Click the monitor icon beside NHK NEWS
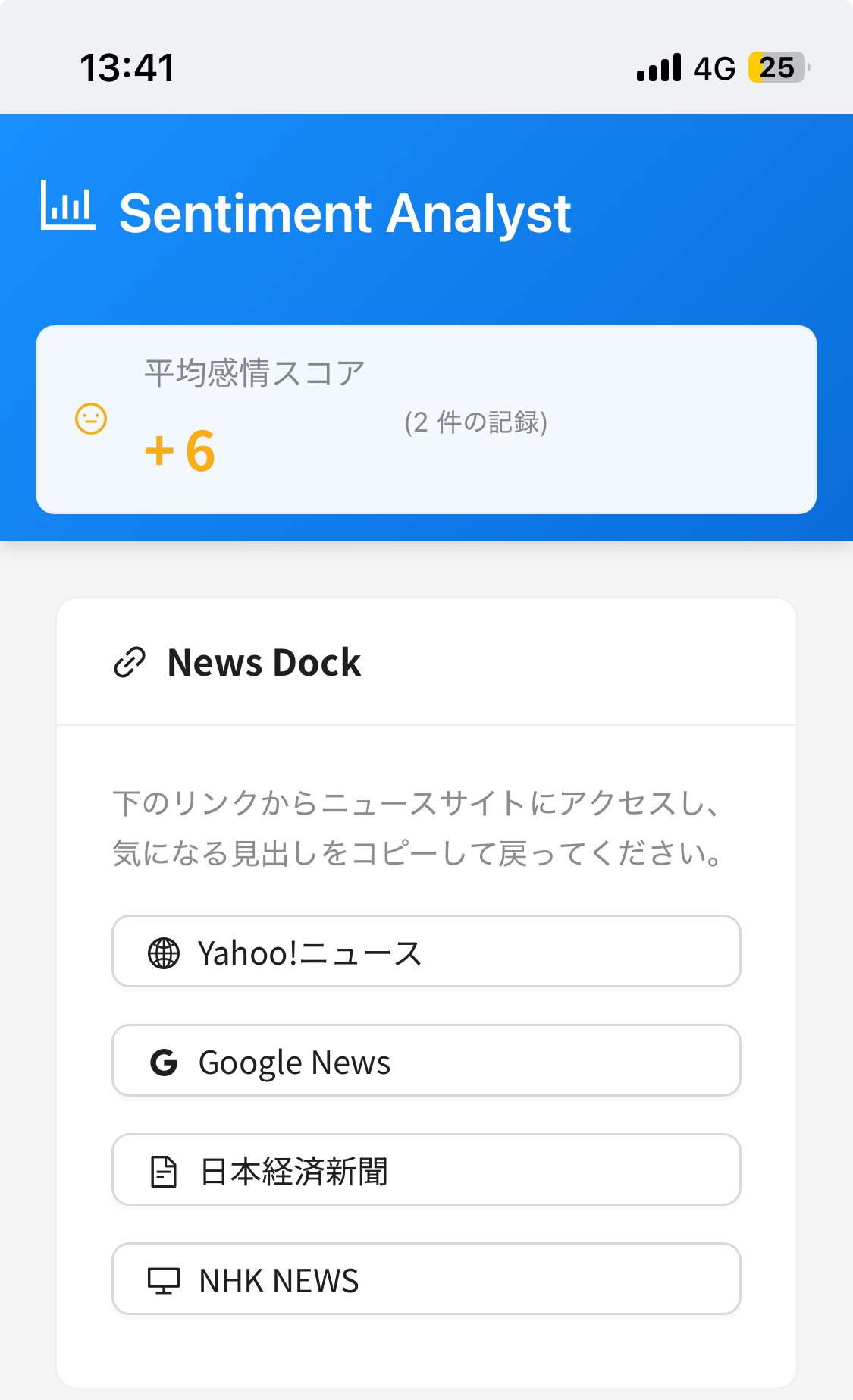Image resolution: width=853 pixels, height=1400 pixels. point(164,1279)
